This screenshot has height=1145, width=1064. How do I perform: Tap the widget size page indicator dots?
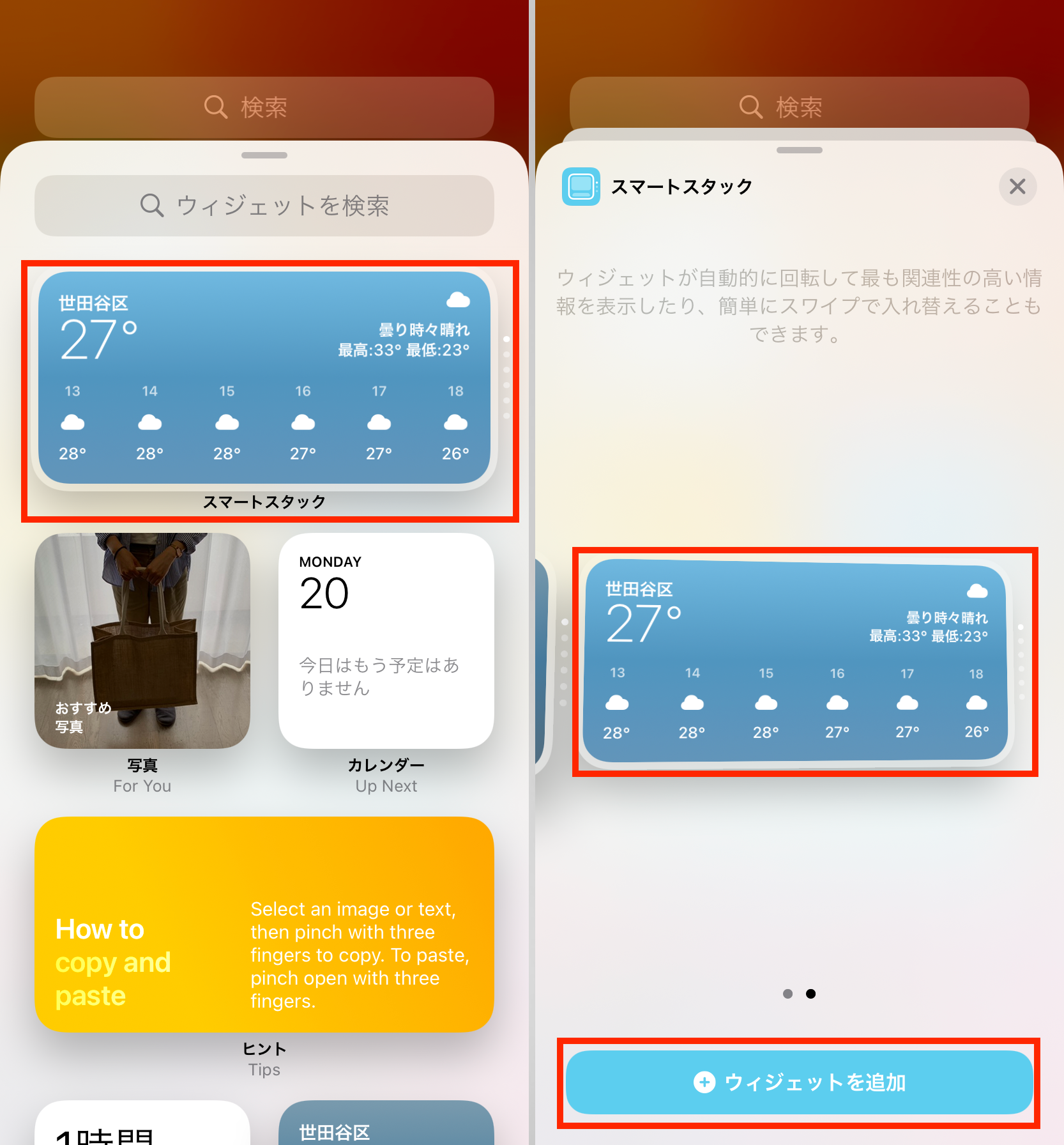799,994
